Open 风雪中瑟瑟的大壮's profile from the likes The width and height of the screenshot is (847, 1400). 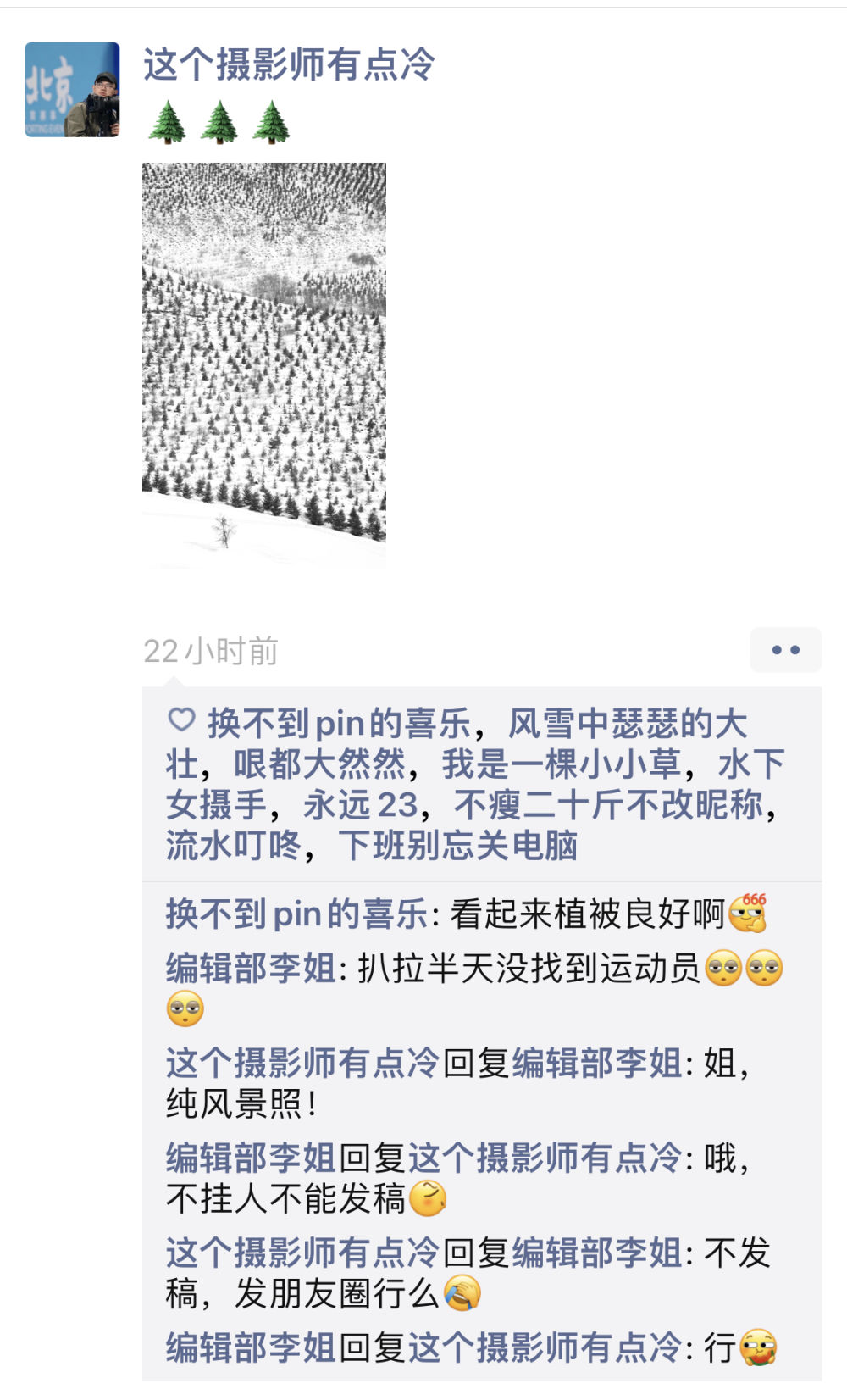(x=627, y=725)
